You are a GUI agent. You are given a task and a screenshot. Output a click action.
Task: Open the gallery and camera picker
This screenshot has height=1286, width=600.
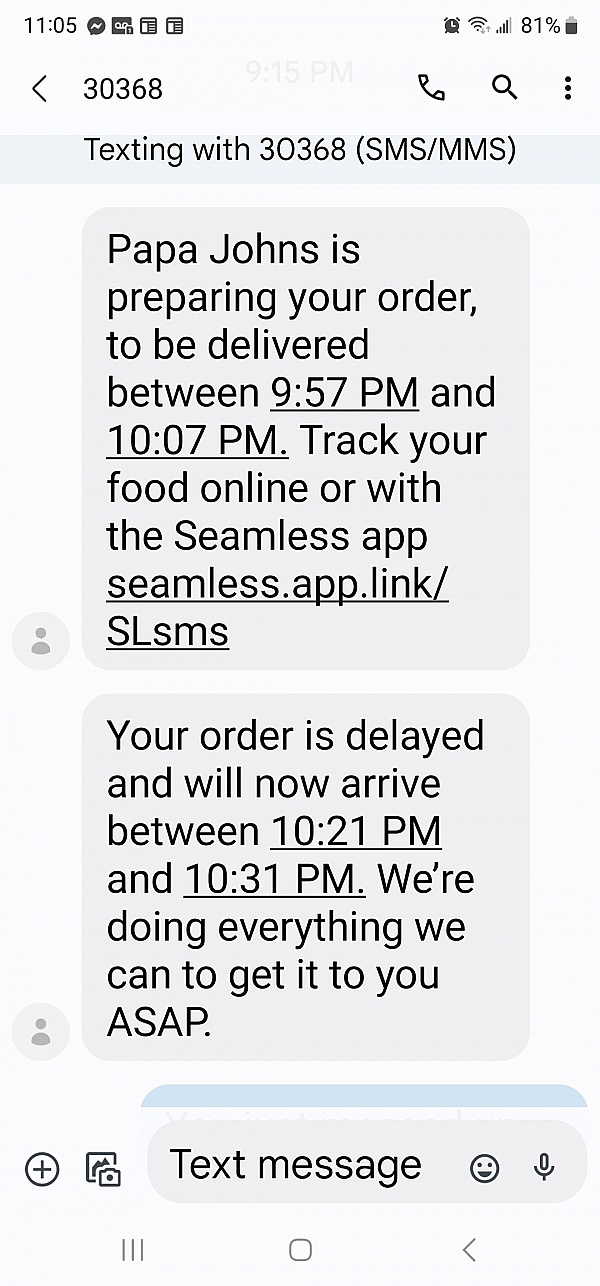pos(103,1168)
